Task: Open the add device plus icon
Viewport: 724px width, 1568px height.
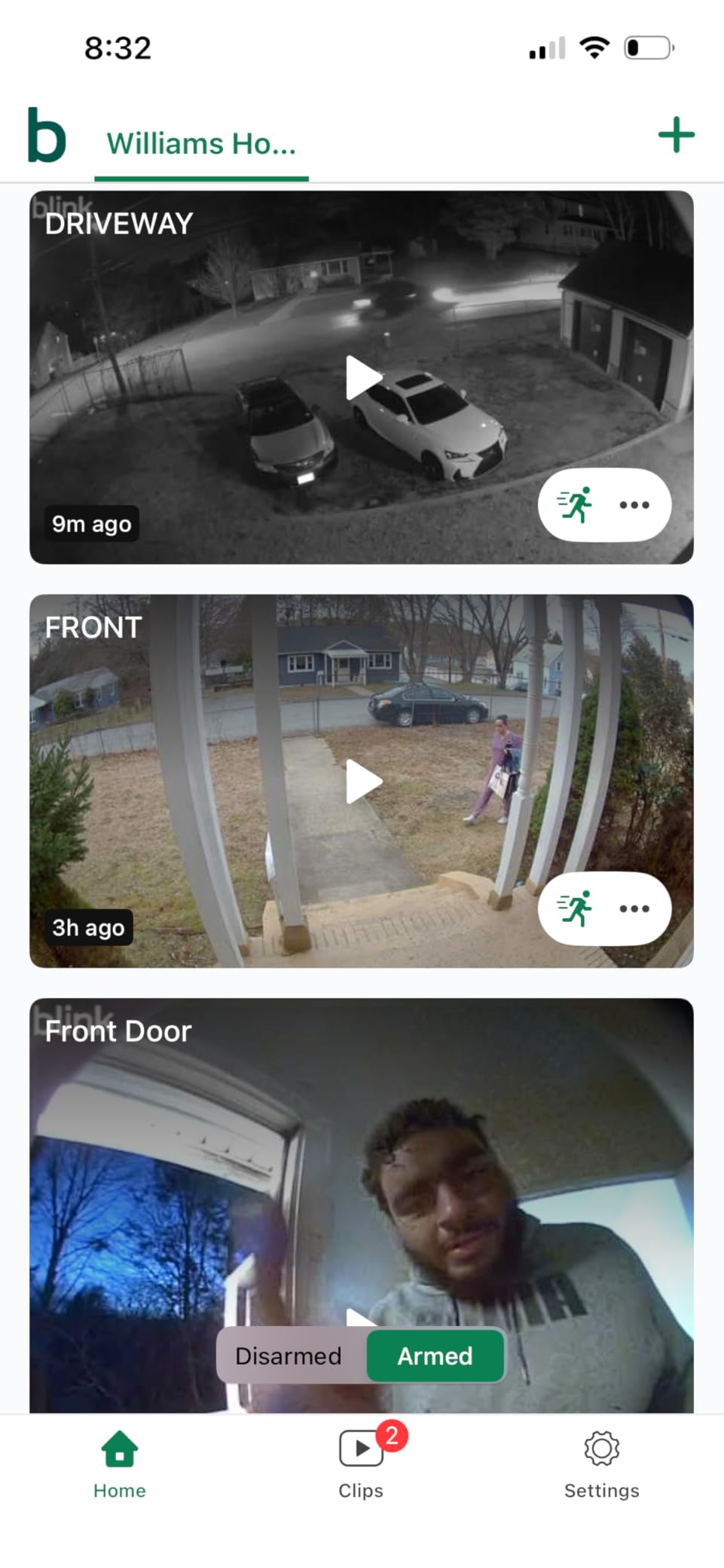Action: 677,136
